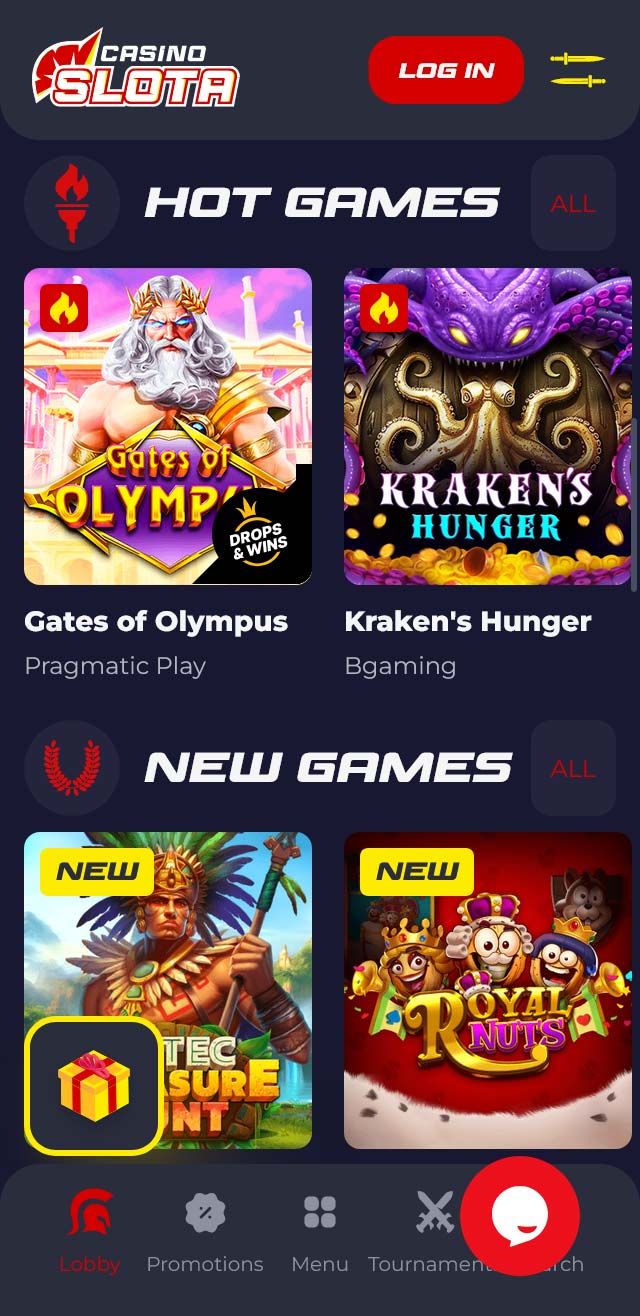Open the Royal Nuts game tile
640x1316 pixels.
(x=488, y=990)
